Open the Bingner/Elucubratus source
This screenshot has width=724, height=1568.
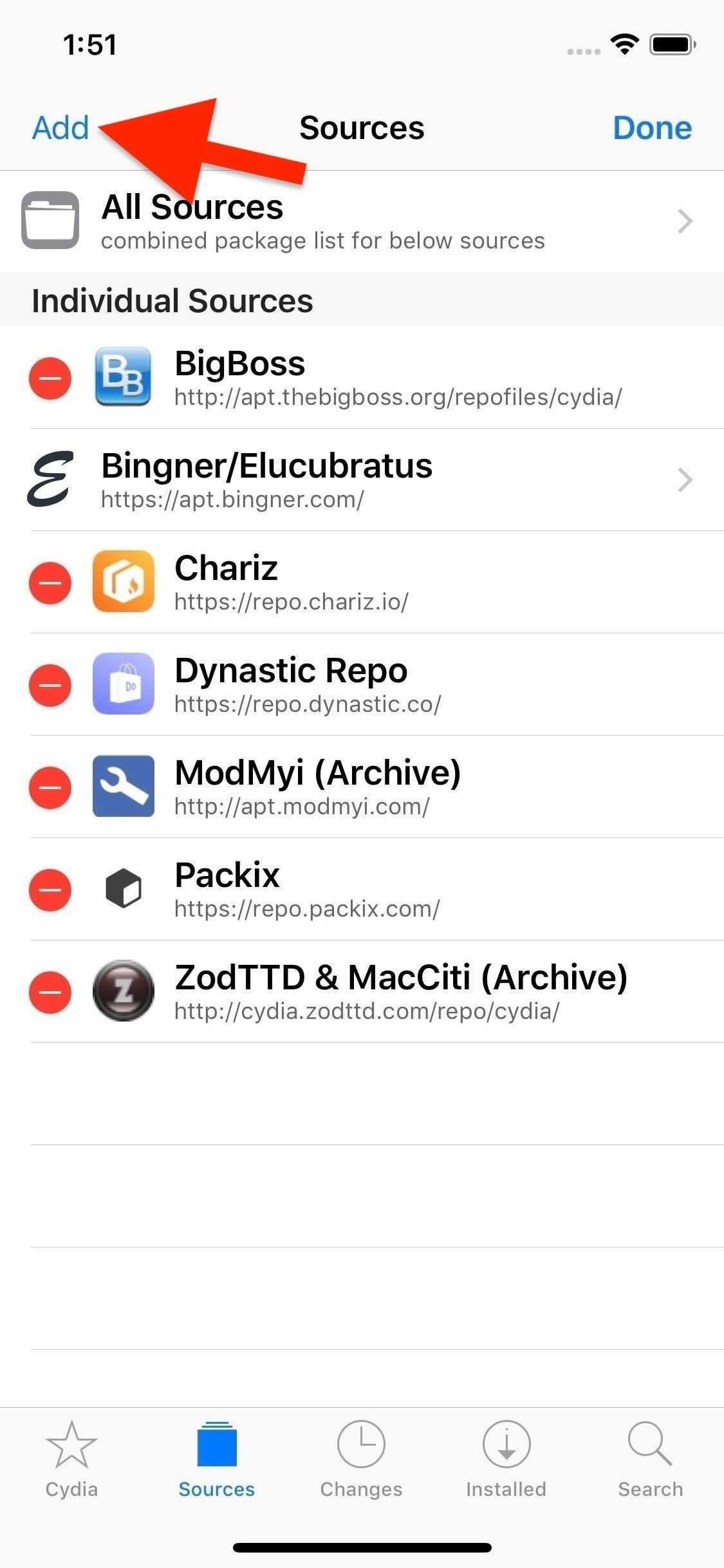[x=360, y=480]
